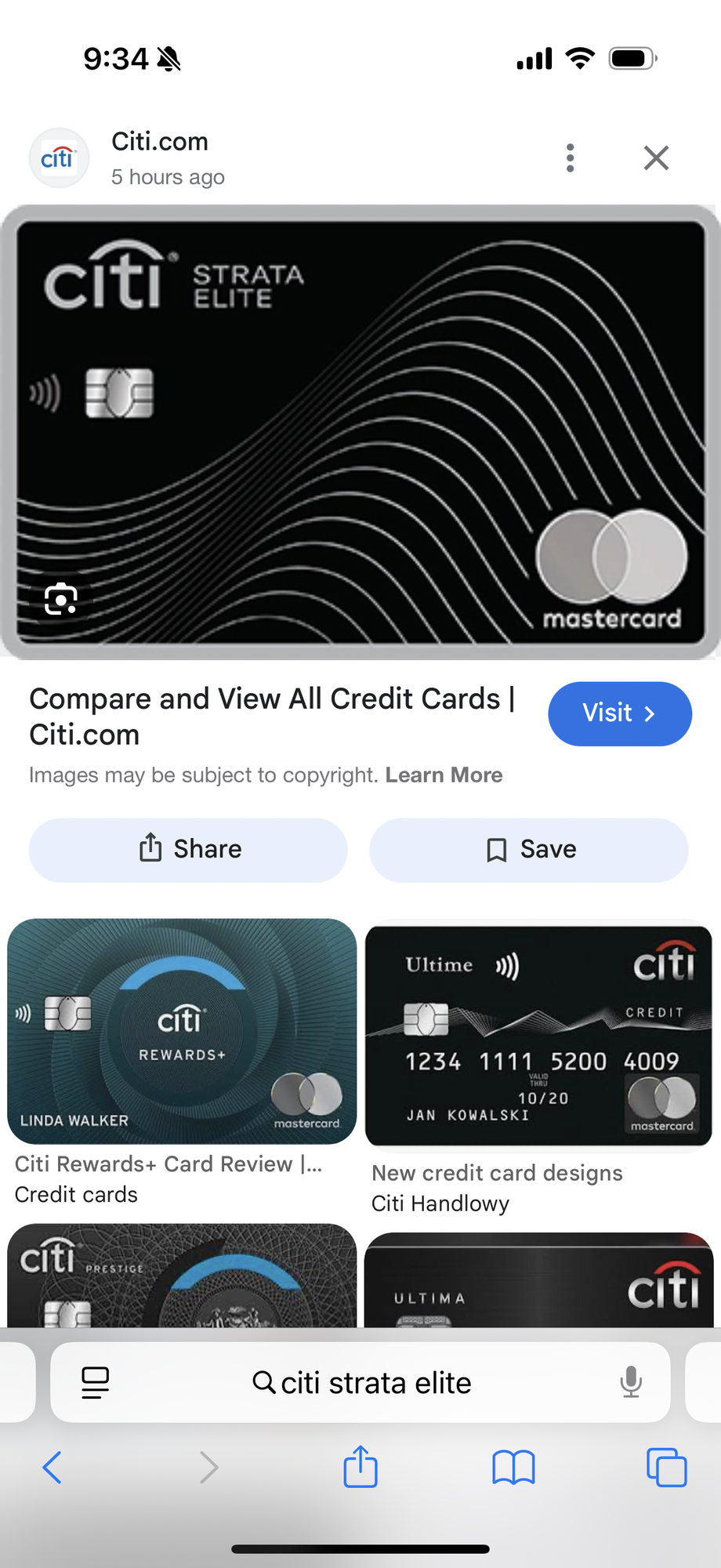Viewport: 721px width, 1568px height.
Task: Open the New credit card designs image
Action: [x=538, y=1036]
